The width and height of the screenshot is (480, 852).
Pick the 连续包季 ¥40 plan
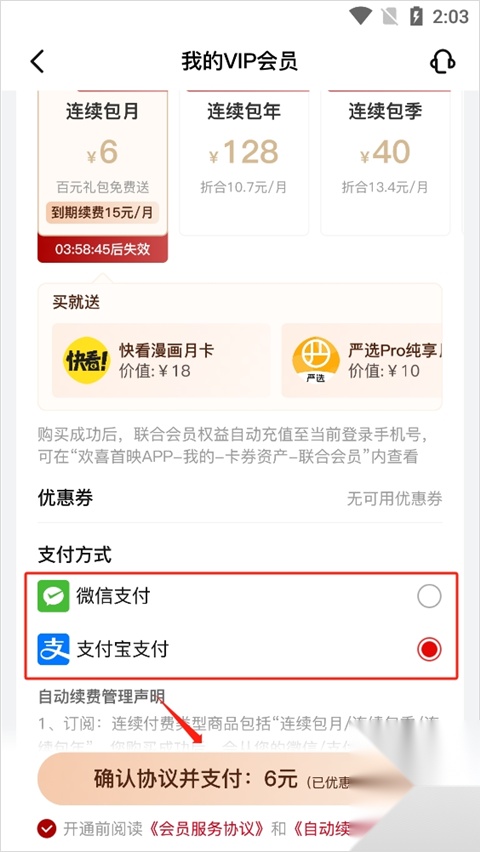[385, 163]
